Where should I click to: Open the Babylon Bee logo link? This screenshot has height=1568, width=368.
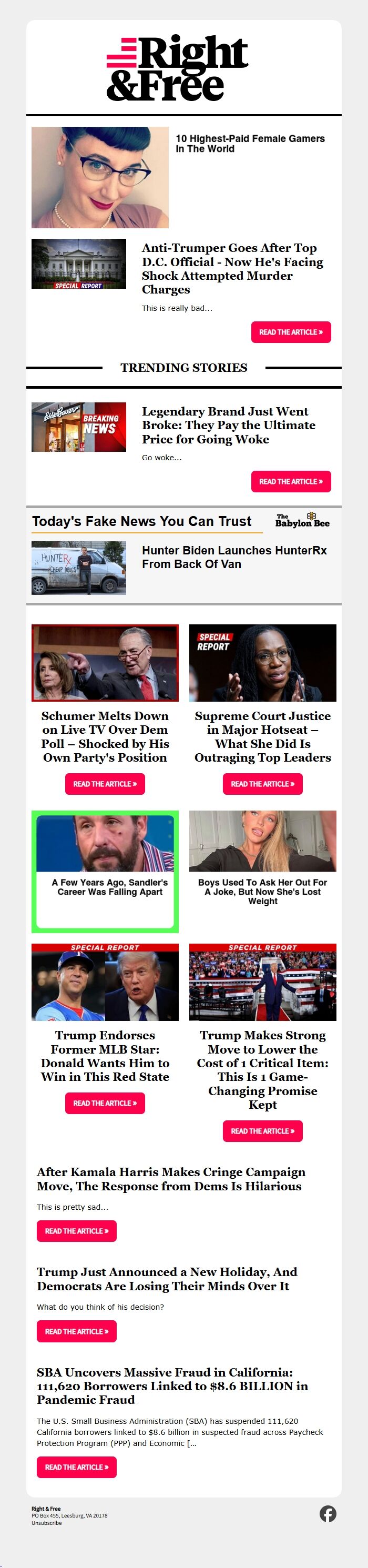(x=302, y=520)
